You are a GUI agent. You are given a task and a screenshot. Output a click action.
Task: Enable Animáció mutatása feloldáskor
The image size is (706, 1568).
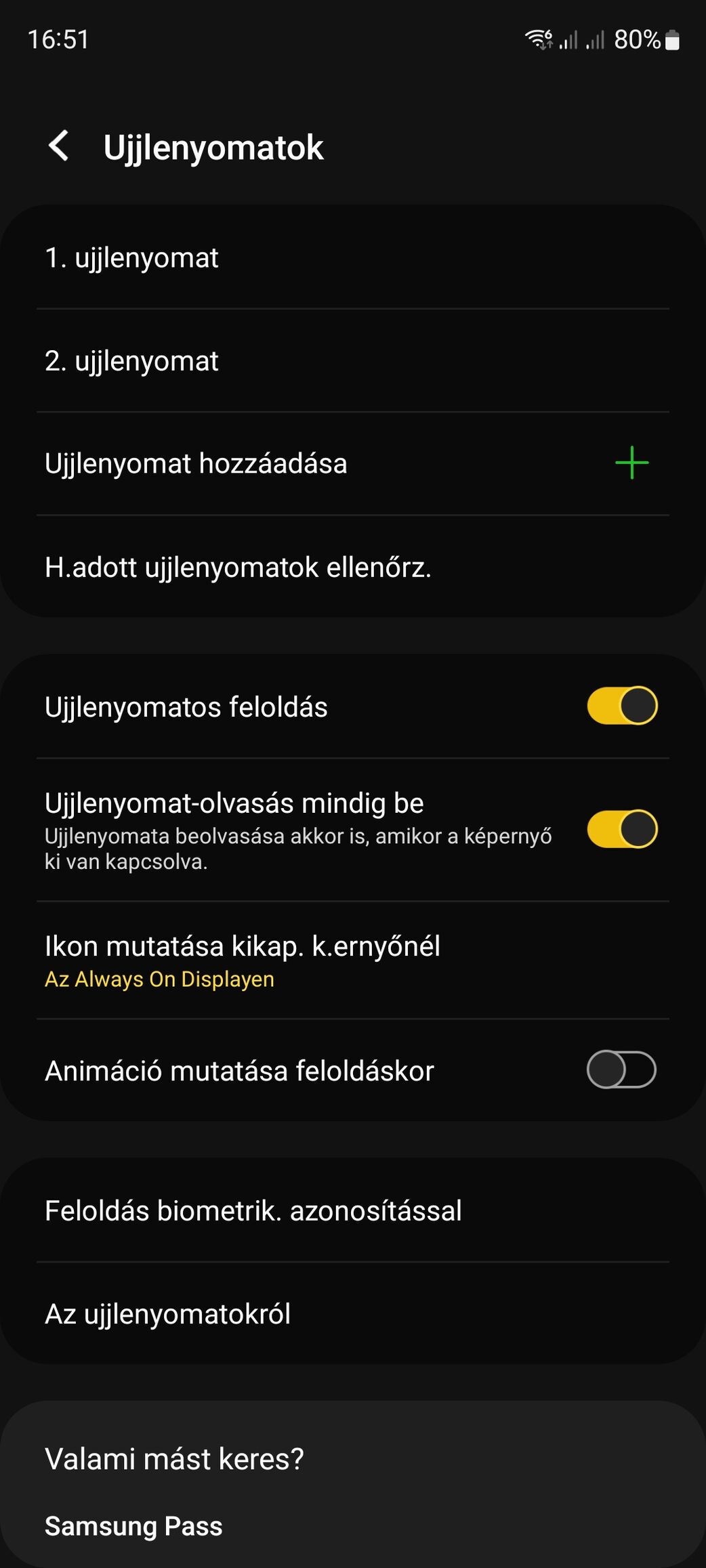(621, 1070)
